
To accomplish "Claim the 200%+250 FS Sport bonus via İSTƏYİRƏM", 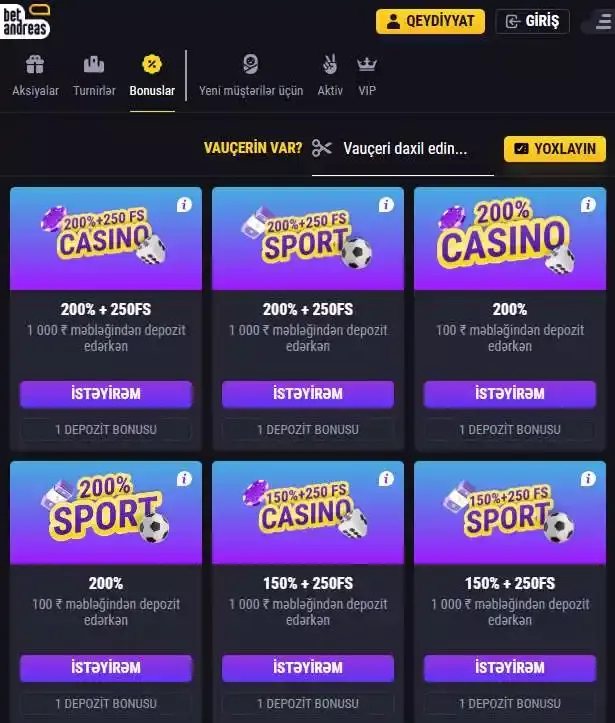I will [x=308, y=394].
